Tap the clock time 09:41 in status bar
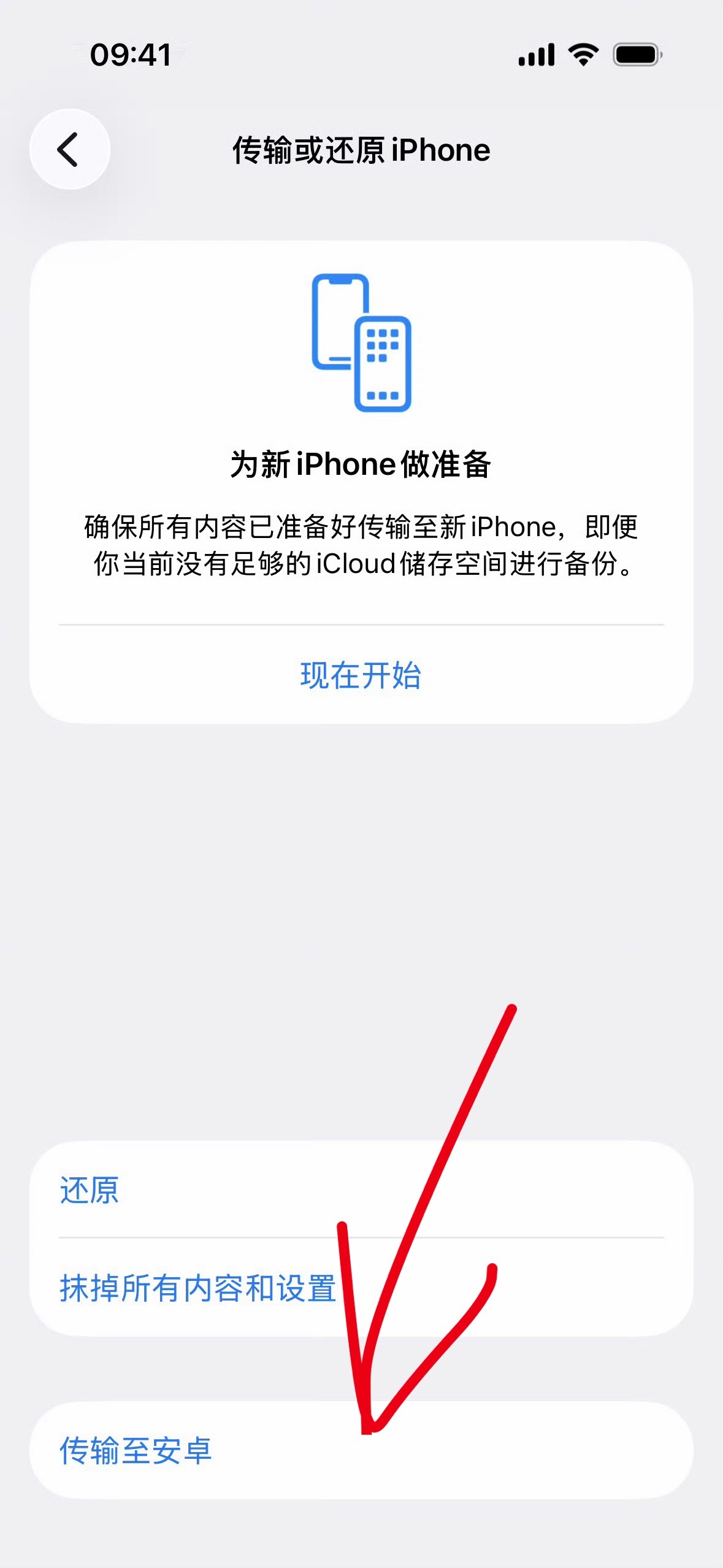 (130, 54)
